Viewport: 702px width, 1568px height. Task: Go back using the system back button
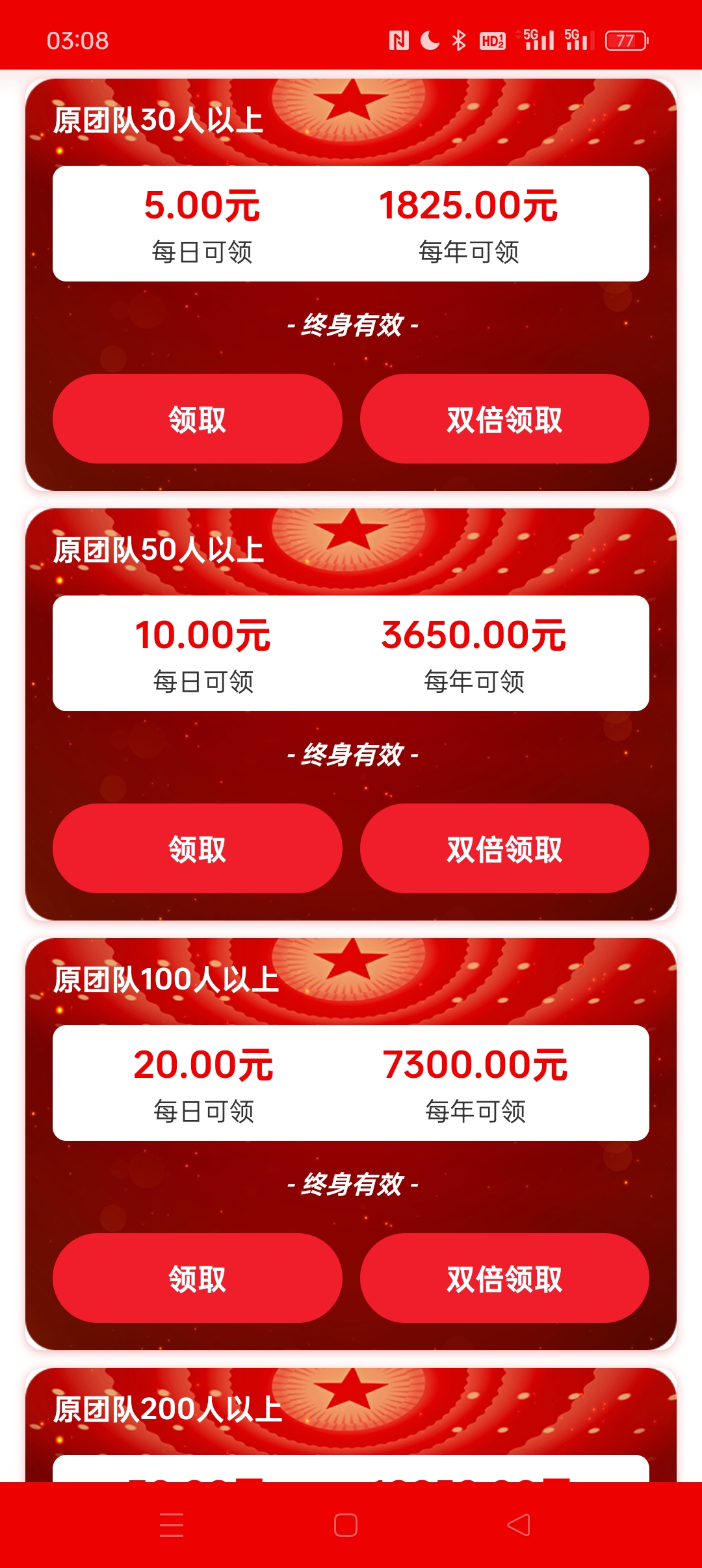point(519,1525)
